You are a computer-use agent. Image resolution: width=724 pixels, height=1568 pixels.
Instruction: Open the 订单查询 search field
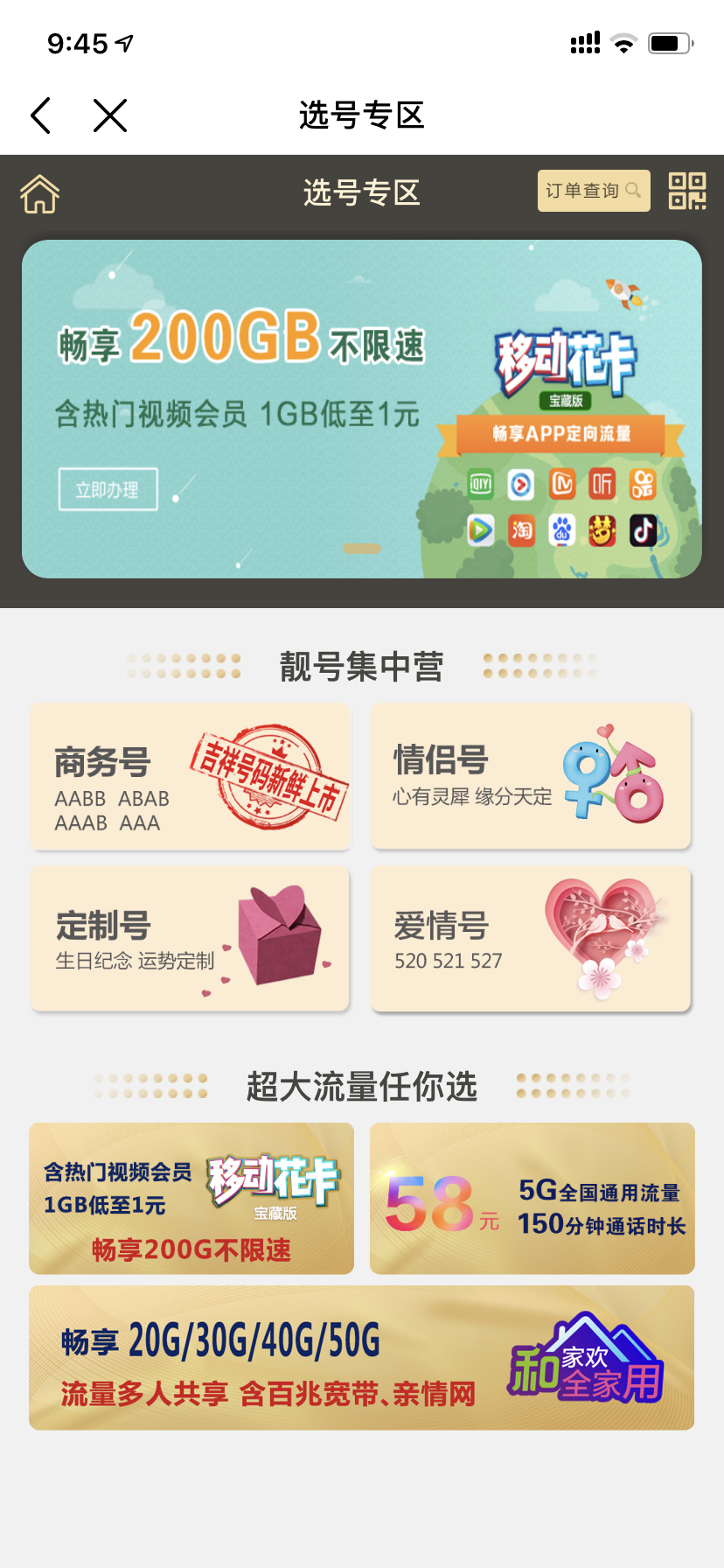point(593,190)
